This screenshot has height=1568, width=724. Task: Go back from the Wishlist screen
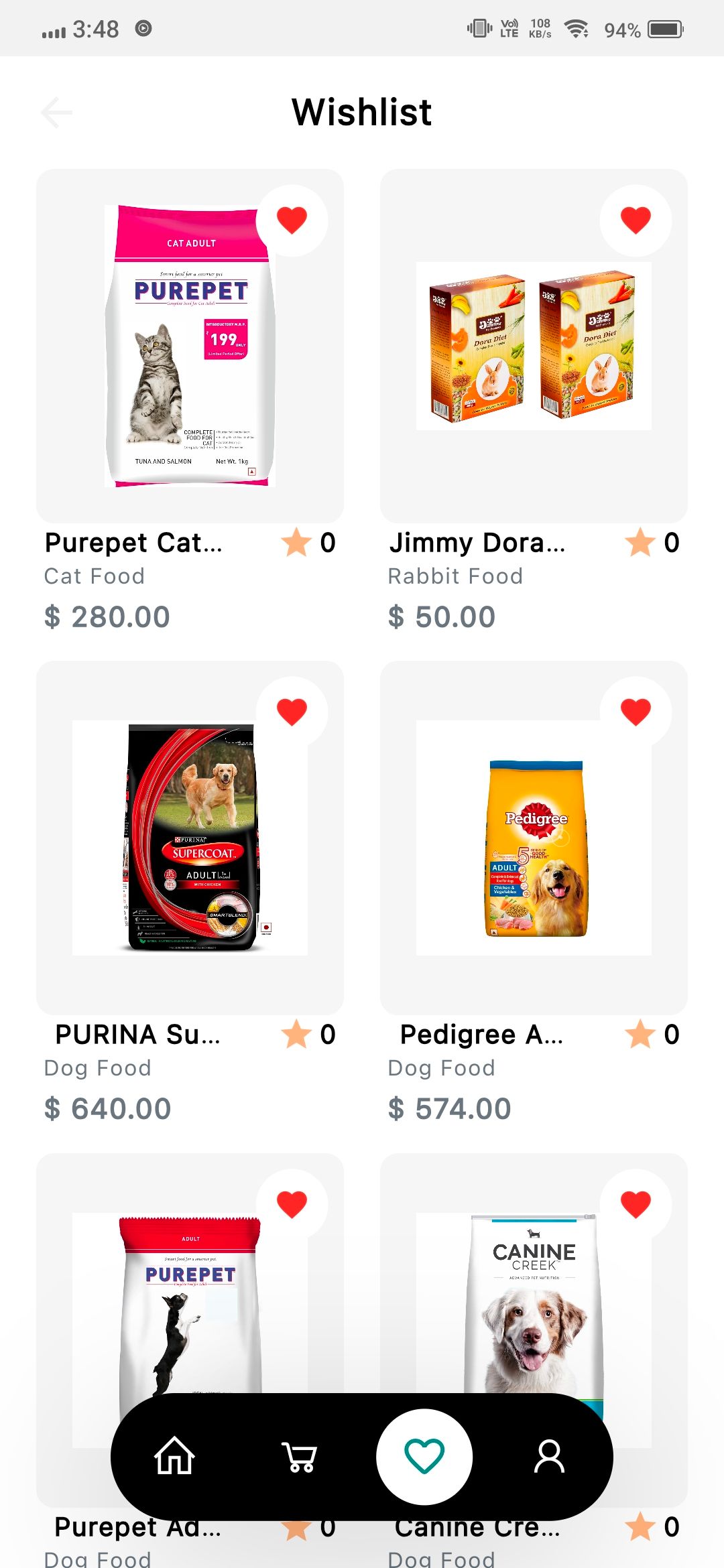(57, 112)
